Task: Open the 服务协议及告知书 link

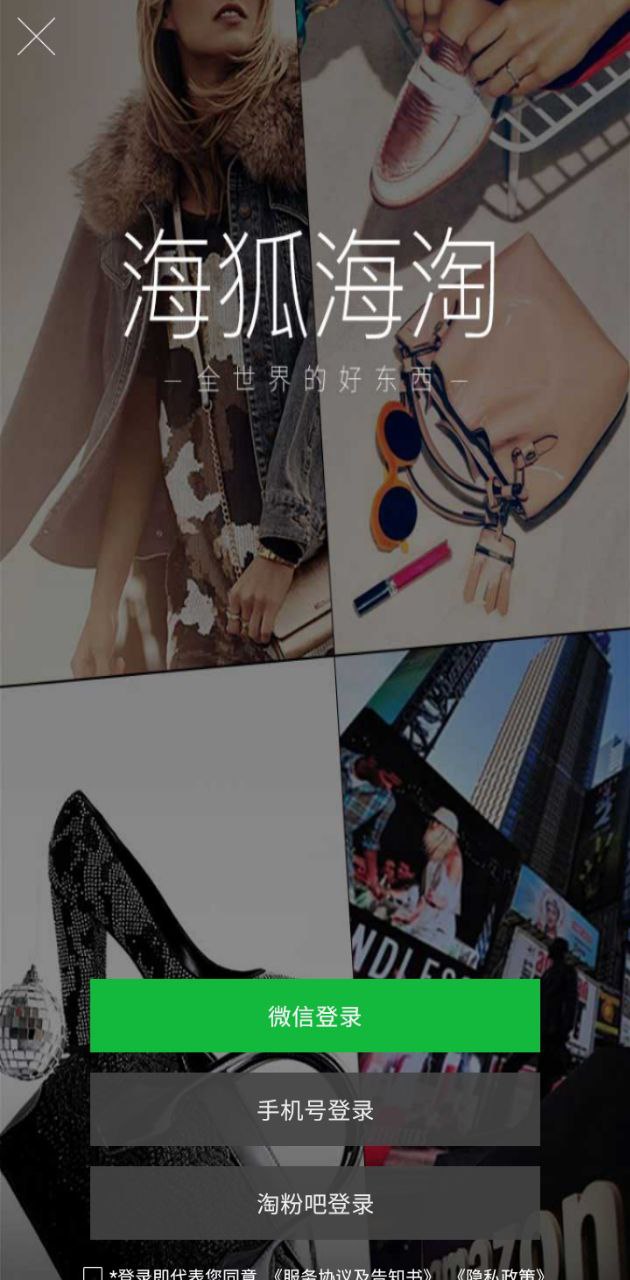Action: [351, 1274]
